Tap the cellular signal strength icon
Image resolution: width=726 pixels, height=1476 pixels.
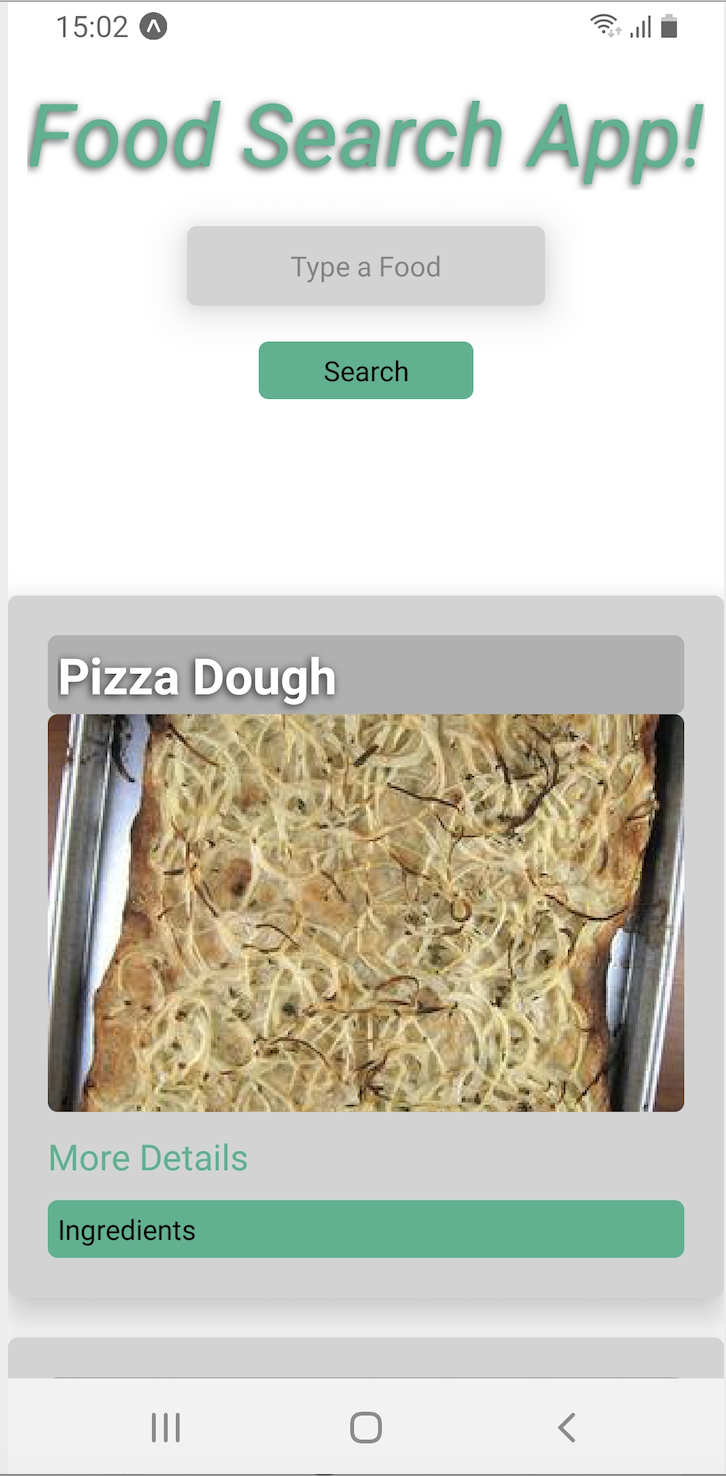point(641,27)
